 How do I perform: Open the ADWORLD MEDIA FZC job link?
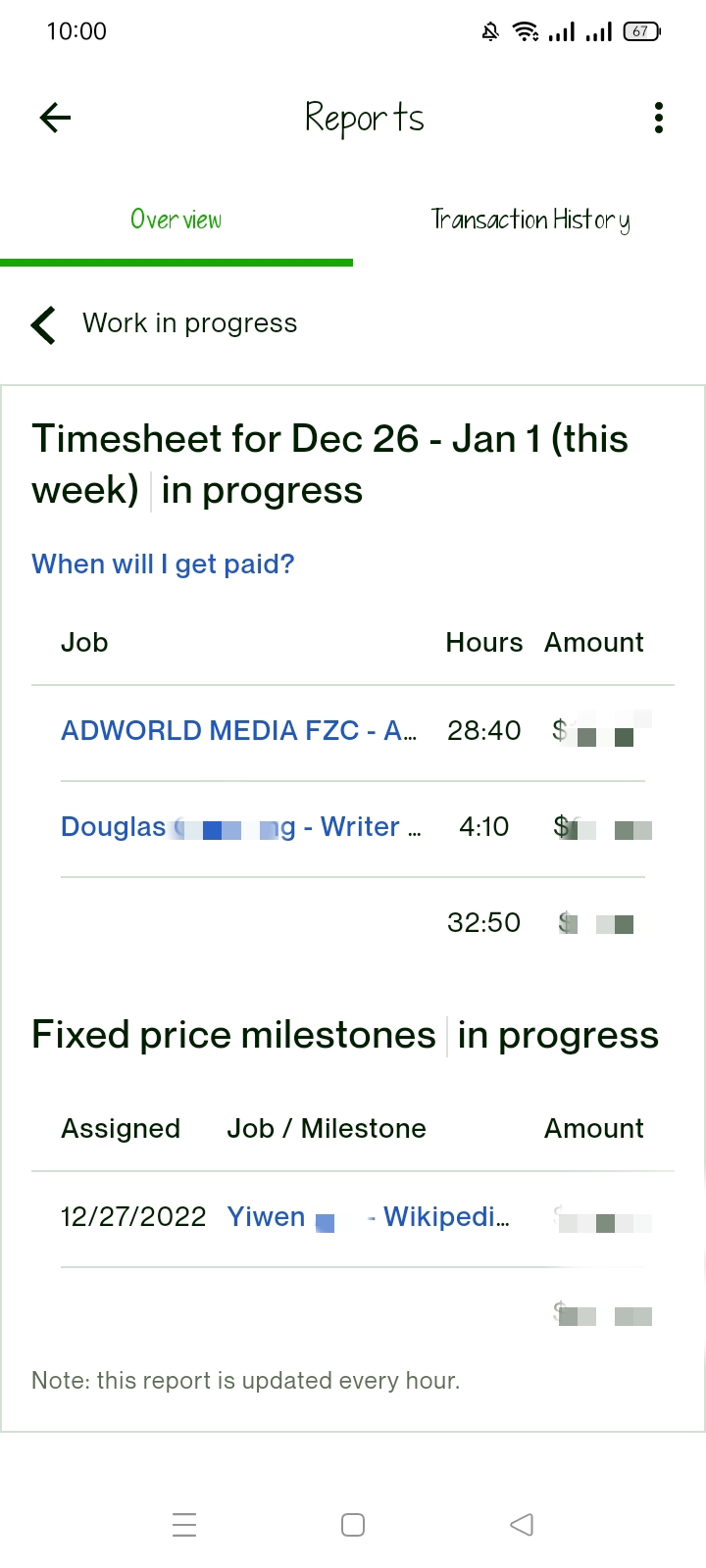pyautogui.click(x=239, y=731)
